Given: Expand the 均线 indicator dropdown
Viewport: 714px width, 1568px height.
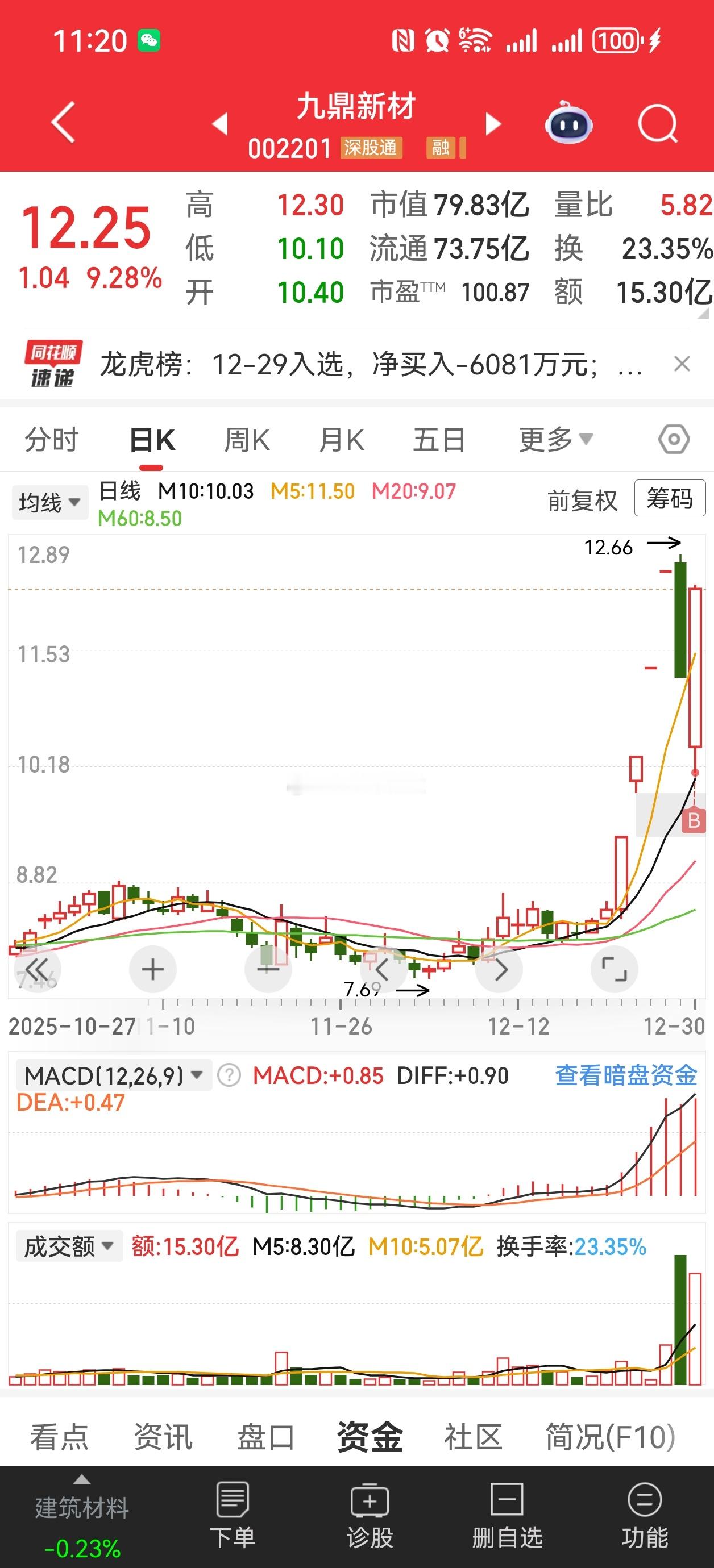Looking at the screenshot, I should tap(50, 503).
